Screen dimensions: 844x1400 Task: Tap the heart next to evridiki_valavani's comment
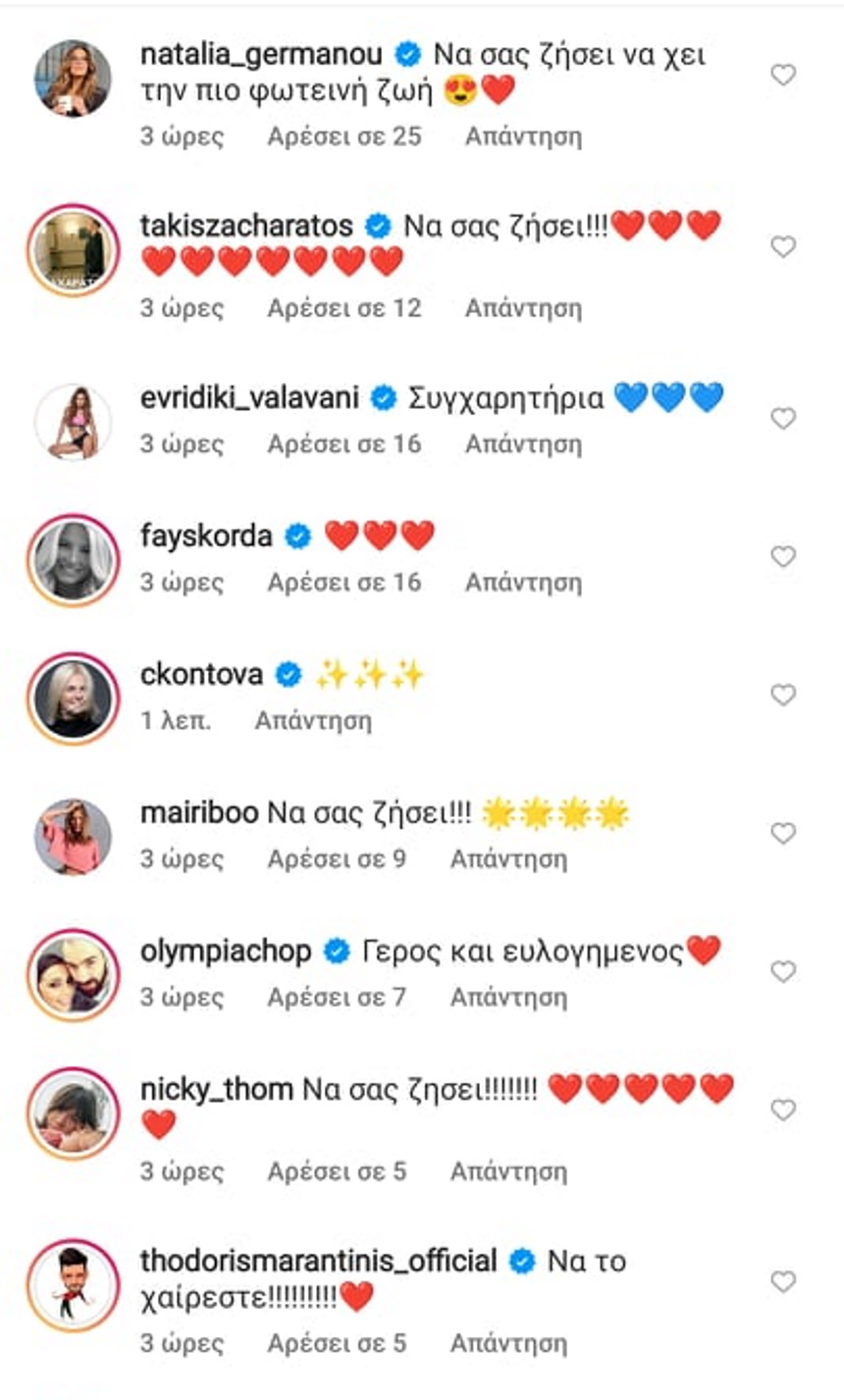[782, 419]
